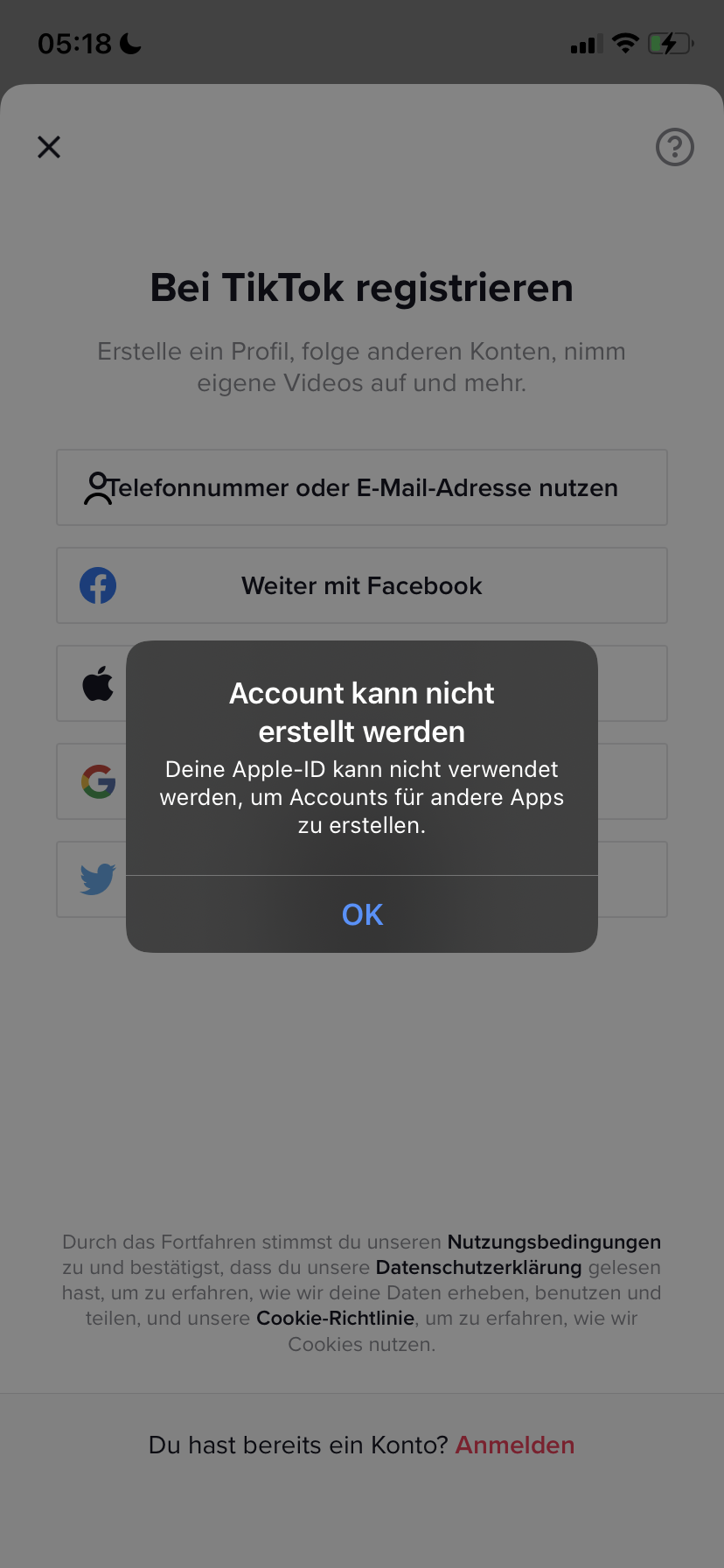Continue with Facebook
The image size is (724, 1568).
click(x=362, y=586)
